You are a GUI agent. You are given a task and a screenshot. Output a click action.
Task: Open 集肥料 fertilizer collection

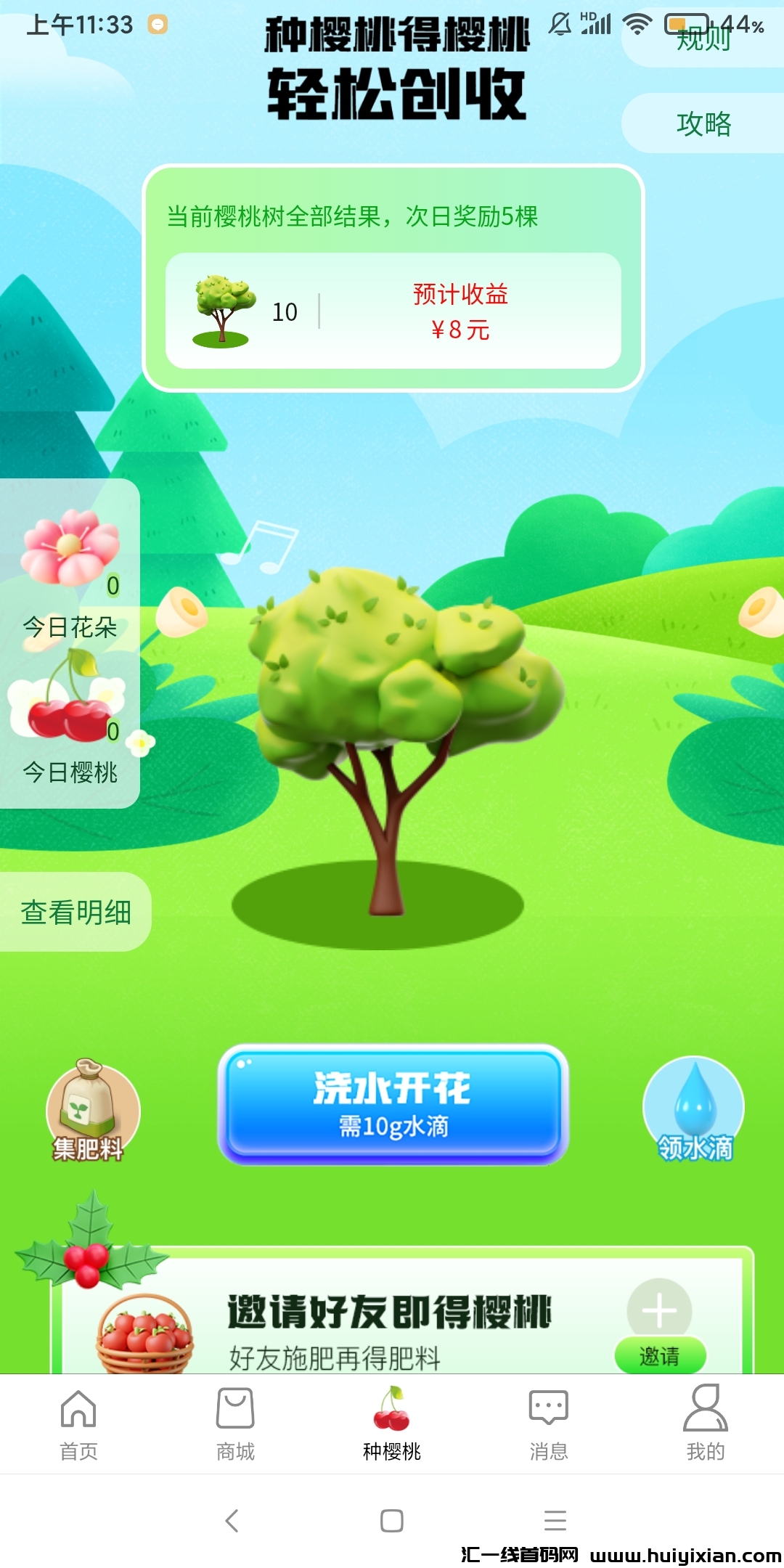pyautogui.click(x=91, y=1111)
